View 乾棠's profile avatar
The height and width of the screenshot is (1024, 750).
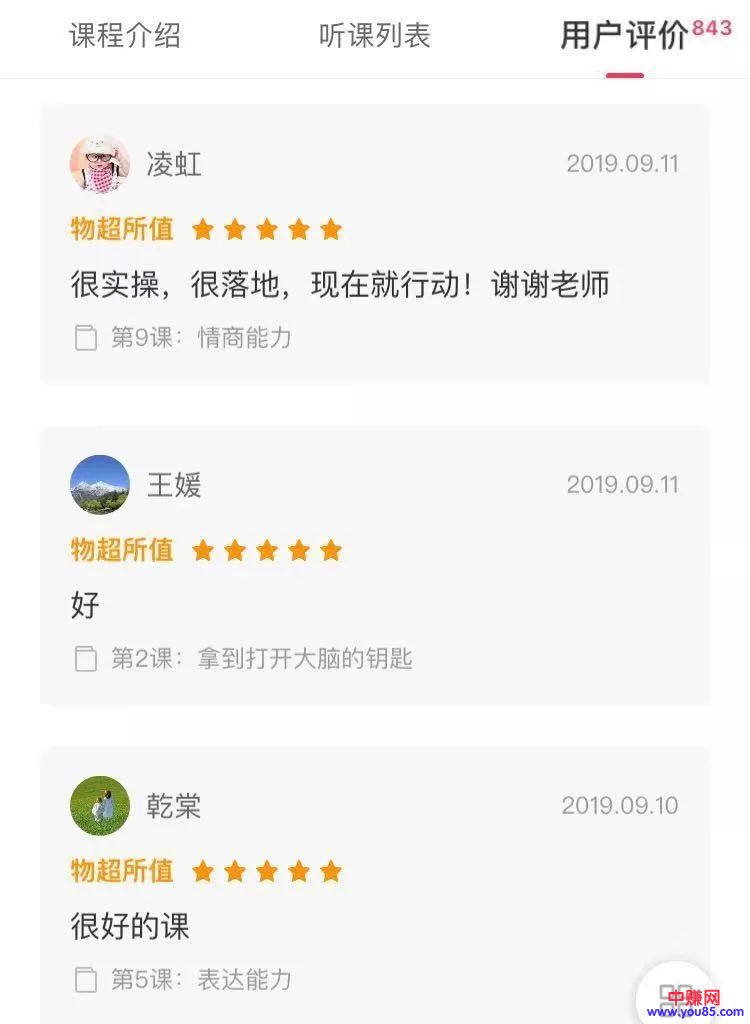pyautogui.click(x=100, y=806)
